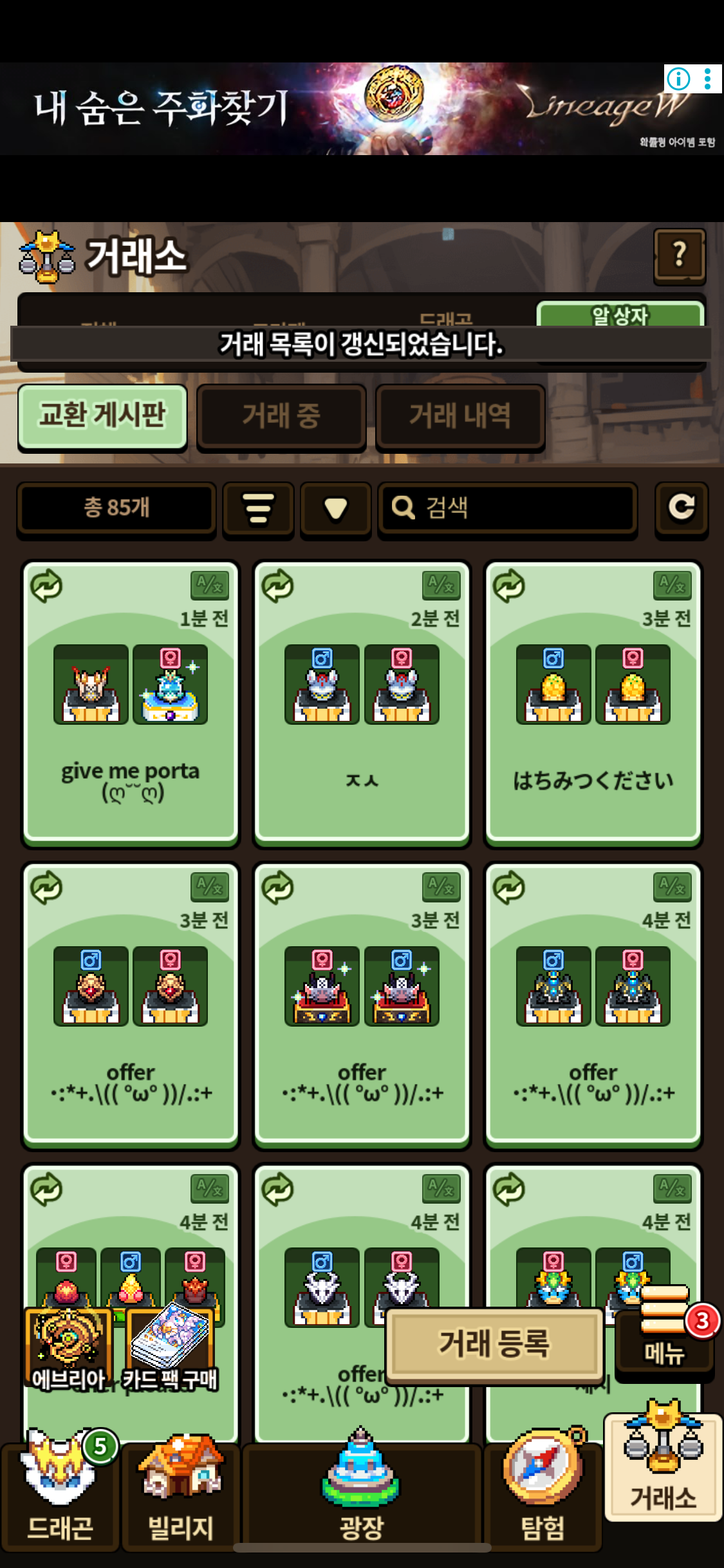Open the sort filter icon
724x1568 pixels.
pyautogui.click(x=258, y=509)
